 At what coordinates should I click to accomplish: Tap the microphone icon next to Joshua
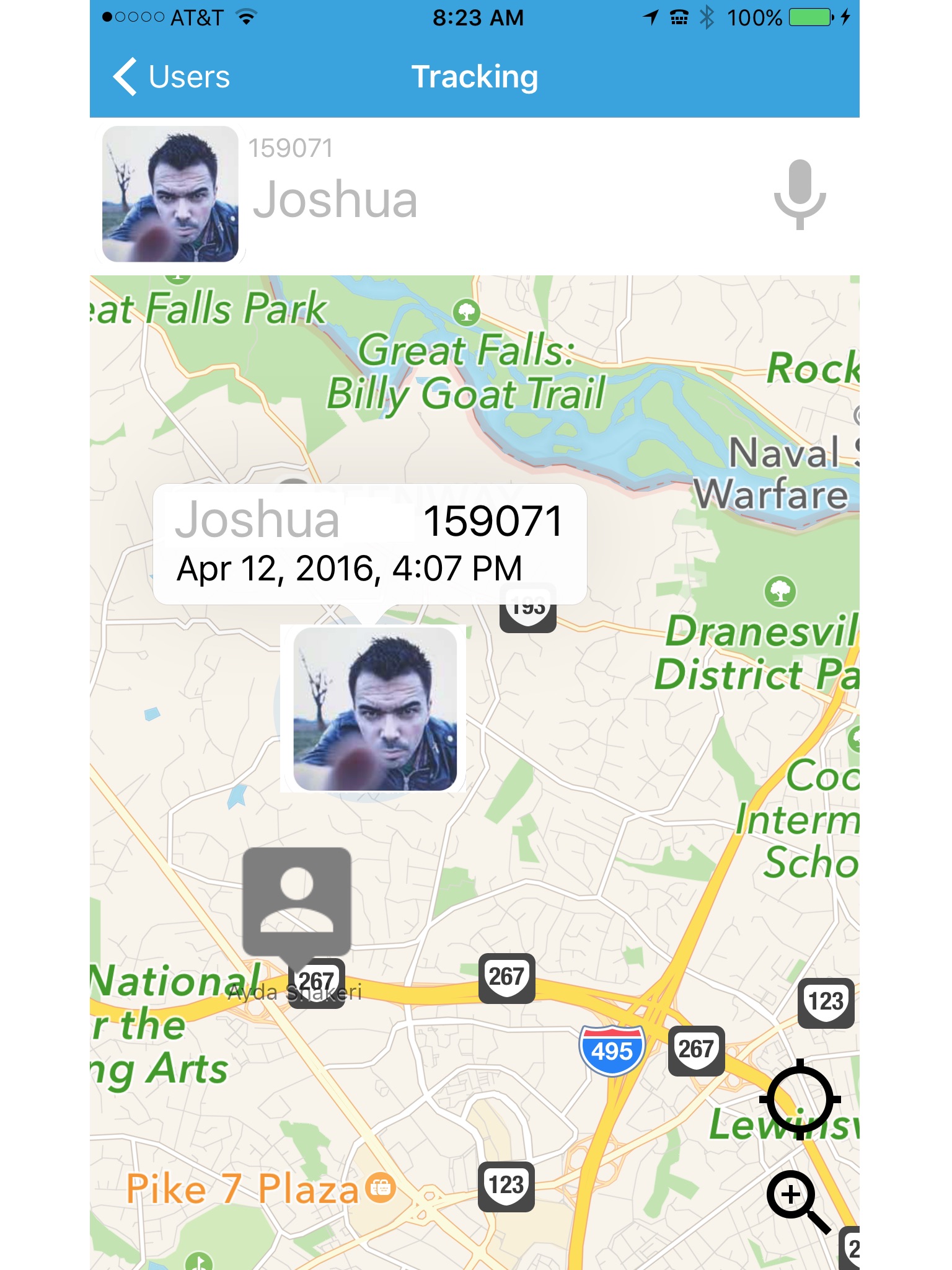click(x=800, y=194)
